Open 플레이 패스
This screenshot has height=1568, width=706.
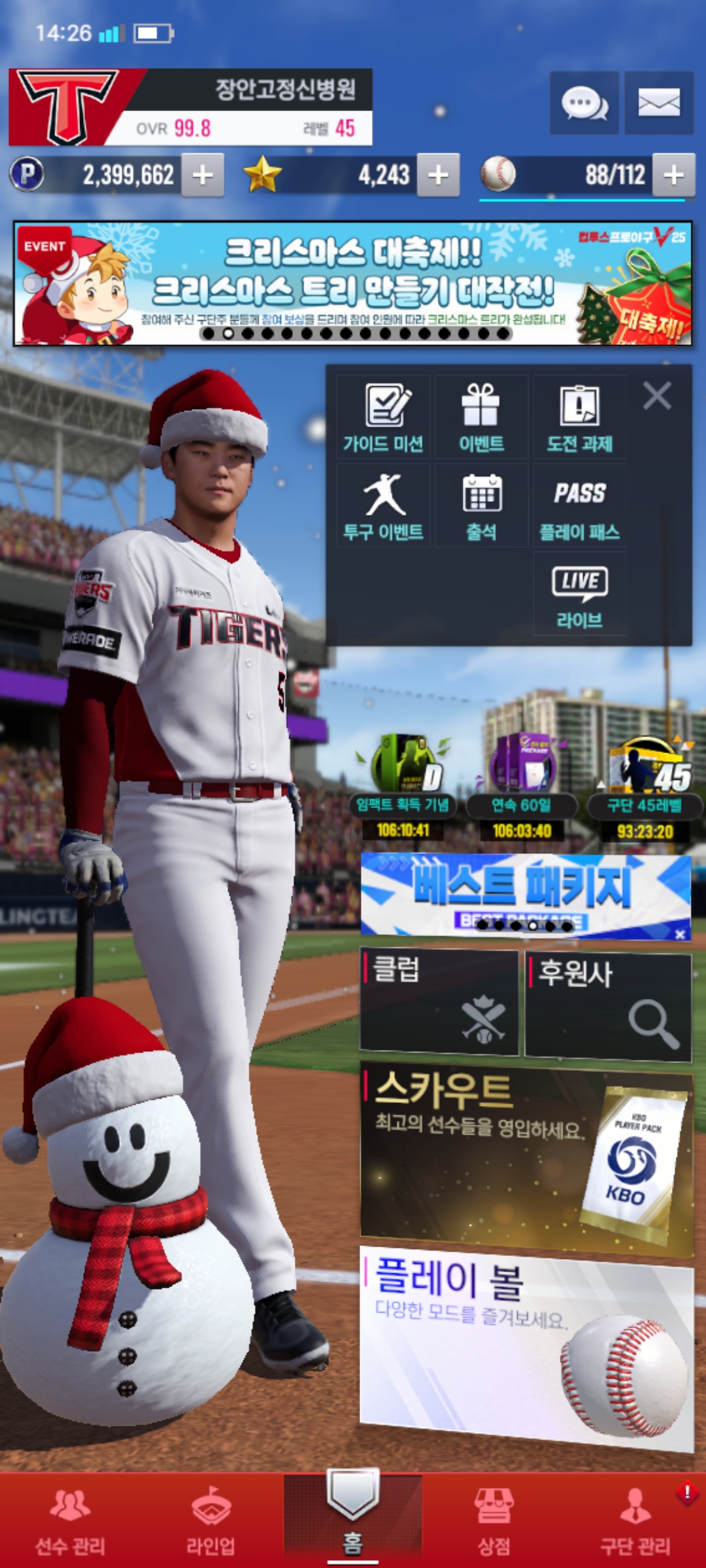[579, 506]
